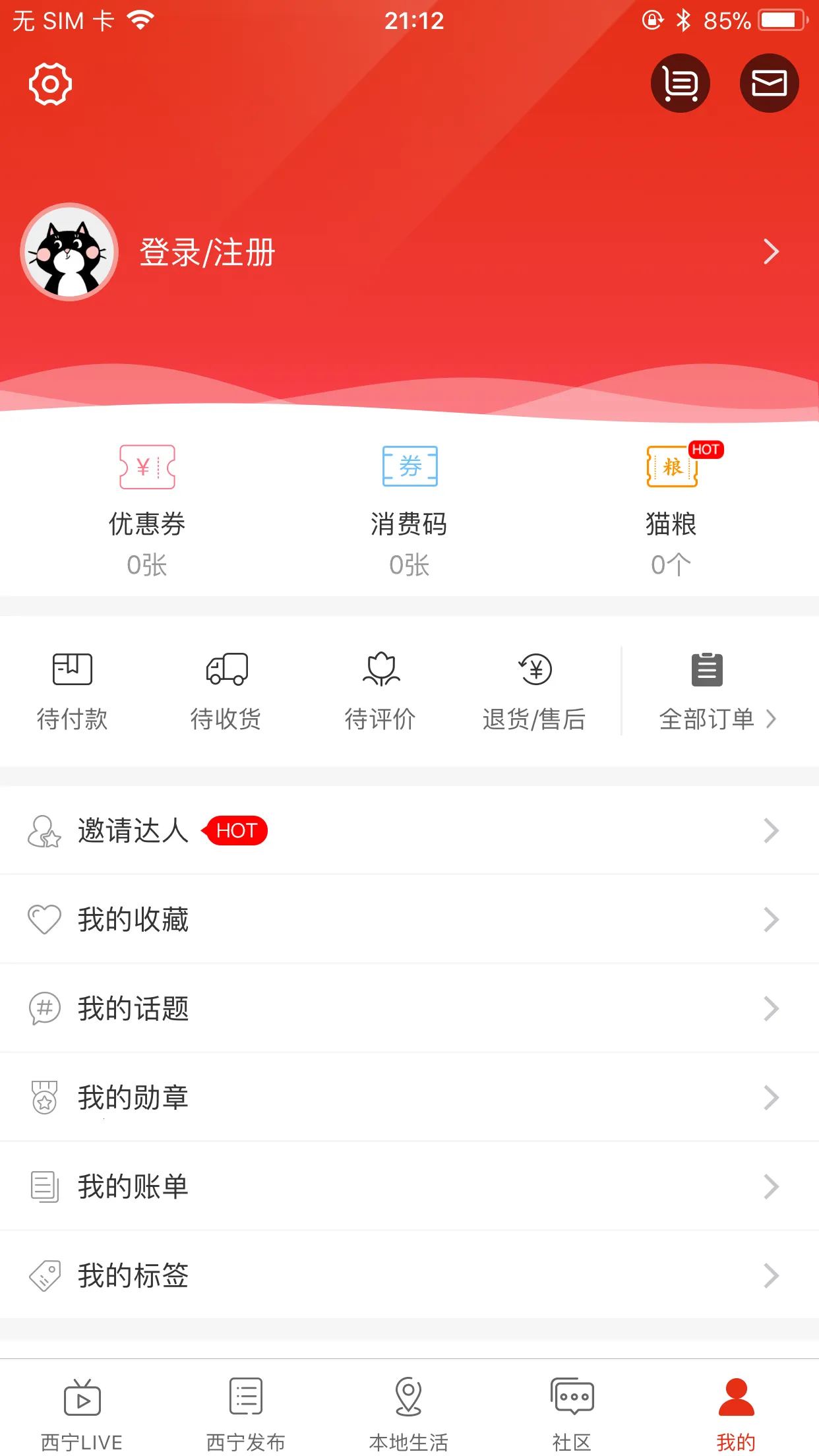Tap the cat avatar thumbnail
This screenshot has height=1456, width=819.
pyautogui.click(x=69, y=252)
